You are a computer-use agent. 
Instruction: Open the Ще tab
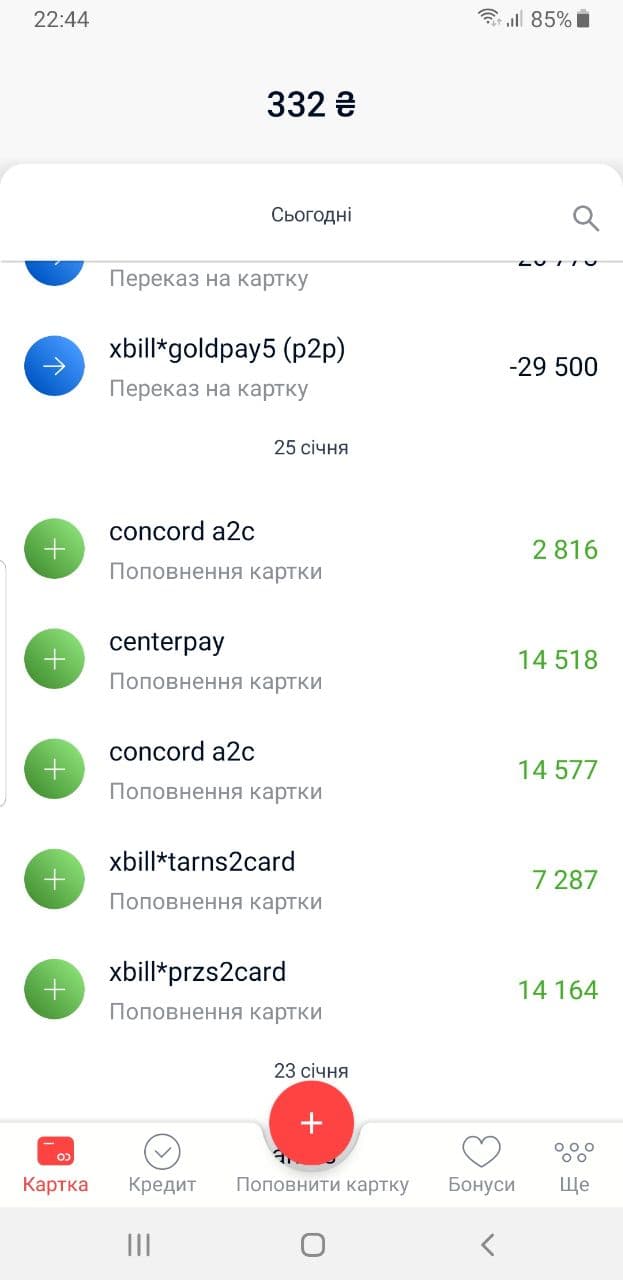point(574,1165)
